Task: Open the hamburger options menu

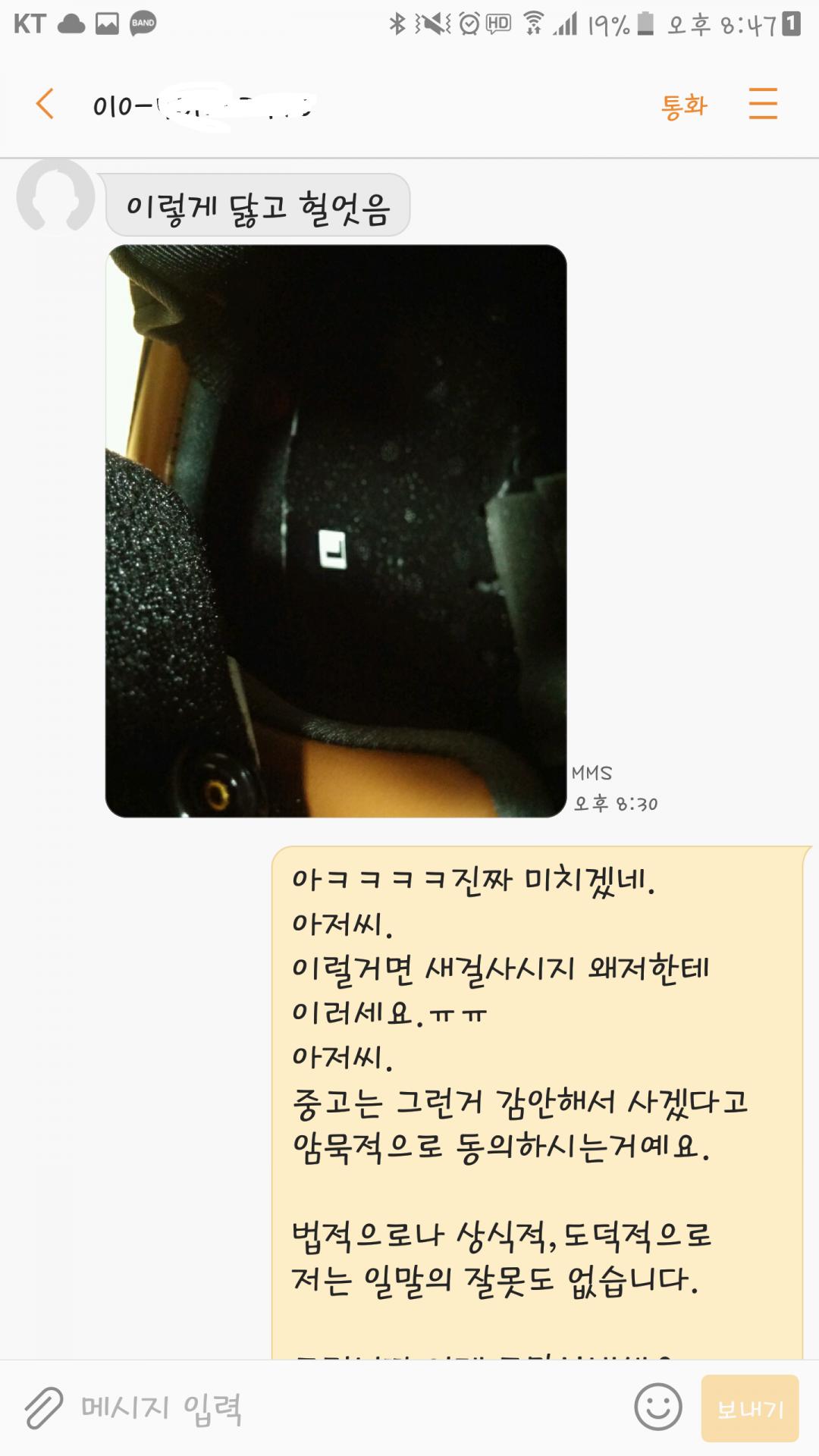Action: [763, 103]
